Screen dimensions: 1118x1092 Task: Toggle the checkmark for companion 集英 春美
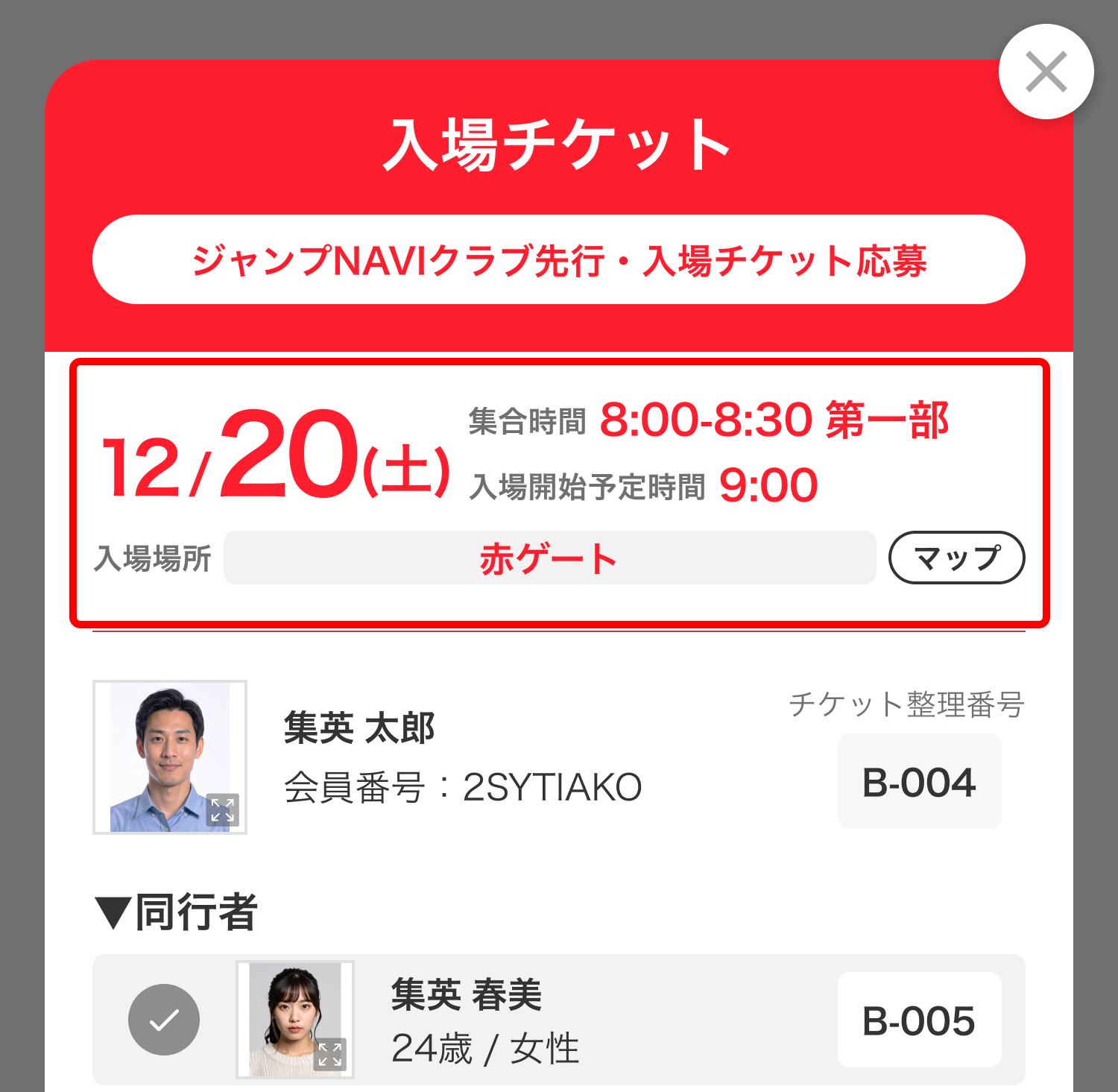(x=164, y=1019)
